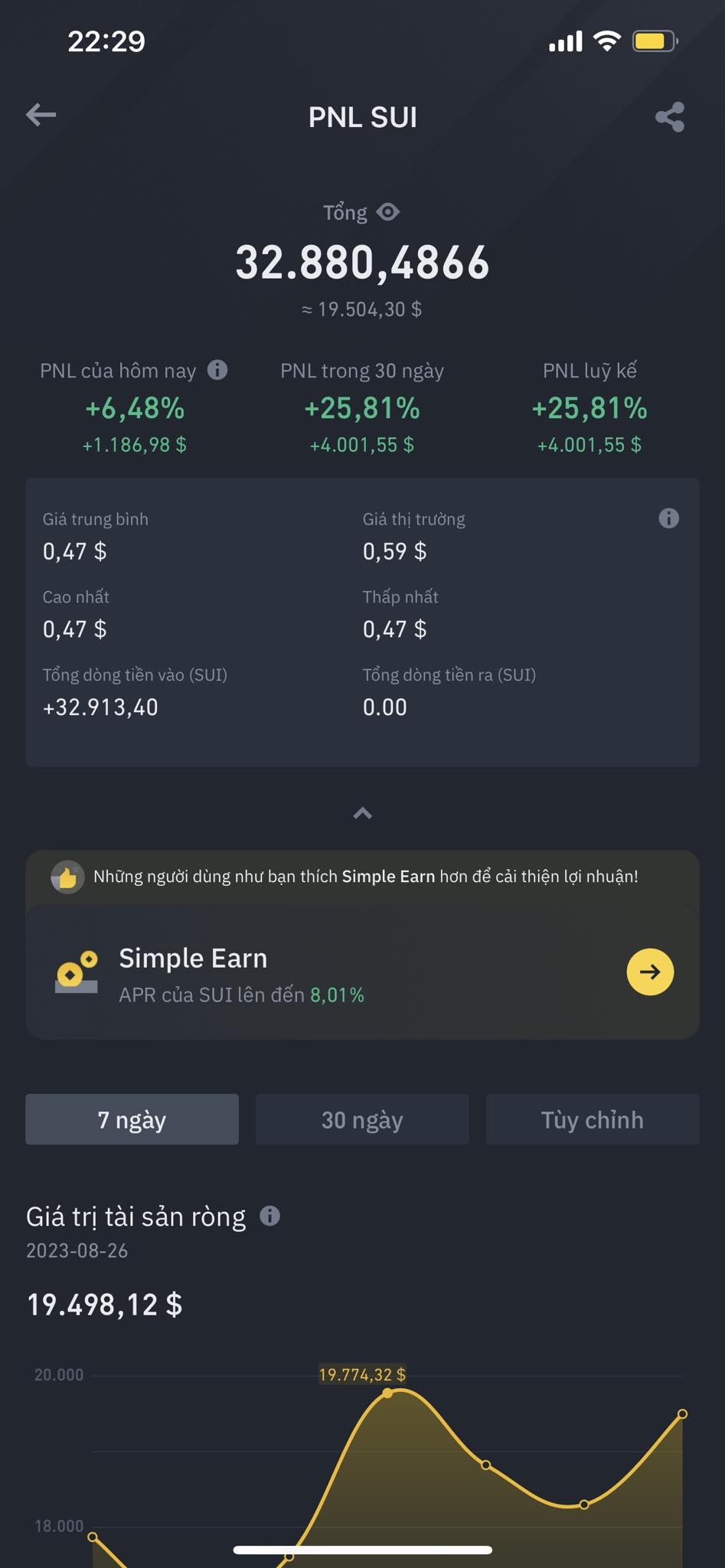
Task: Collapse the price details panel
Action: pos(362,813)
